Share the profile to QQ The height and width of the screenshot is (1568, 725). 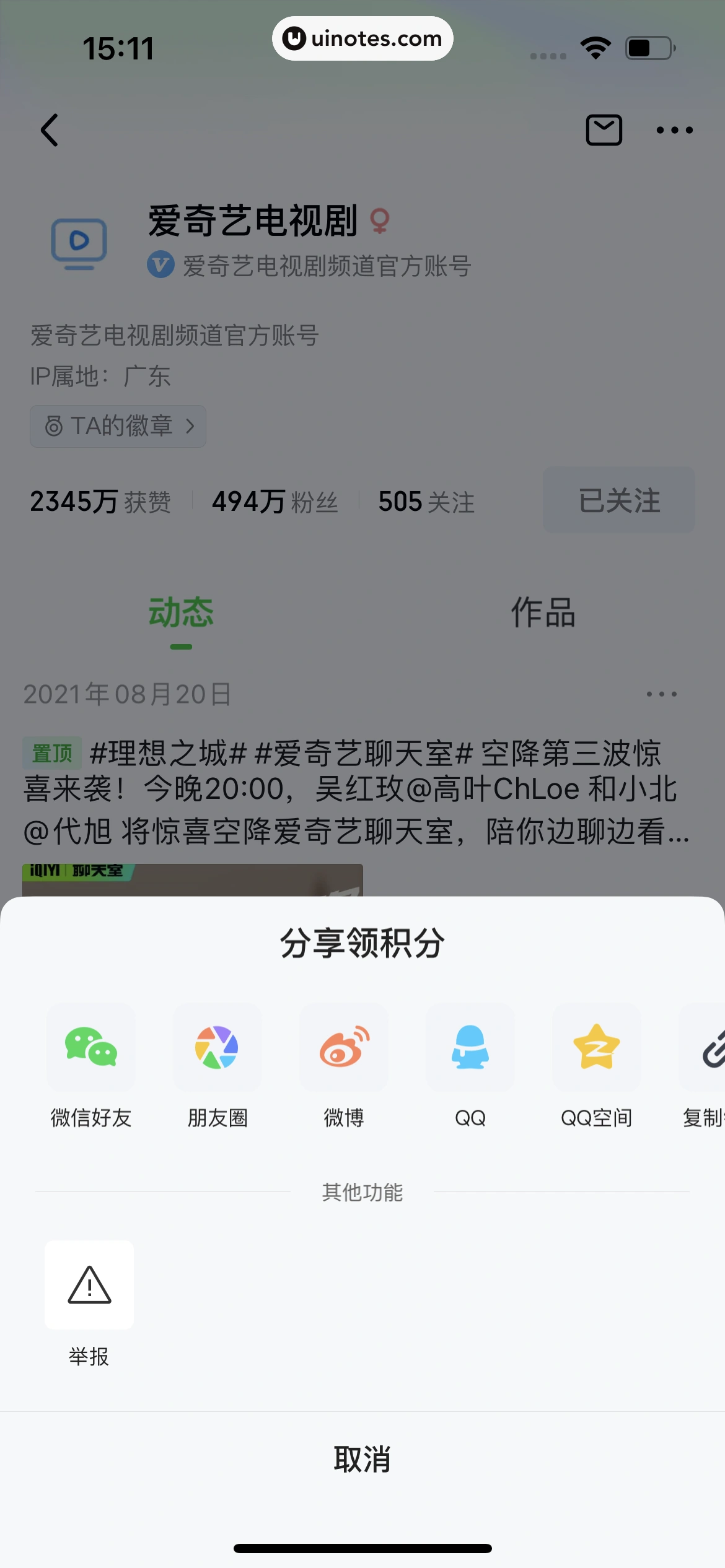tap(470, 1047)
